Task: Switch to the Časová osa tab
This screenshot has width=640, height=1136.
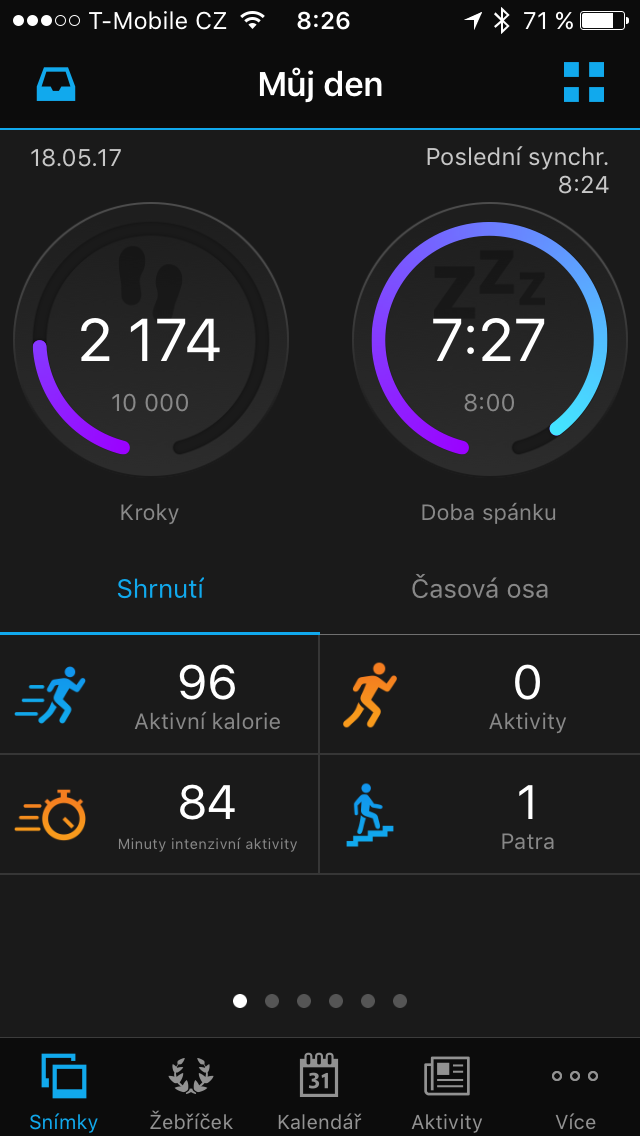Action: click(480, 589)
